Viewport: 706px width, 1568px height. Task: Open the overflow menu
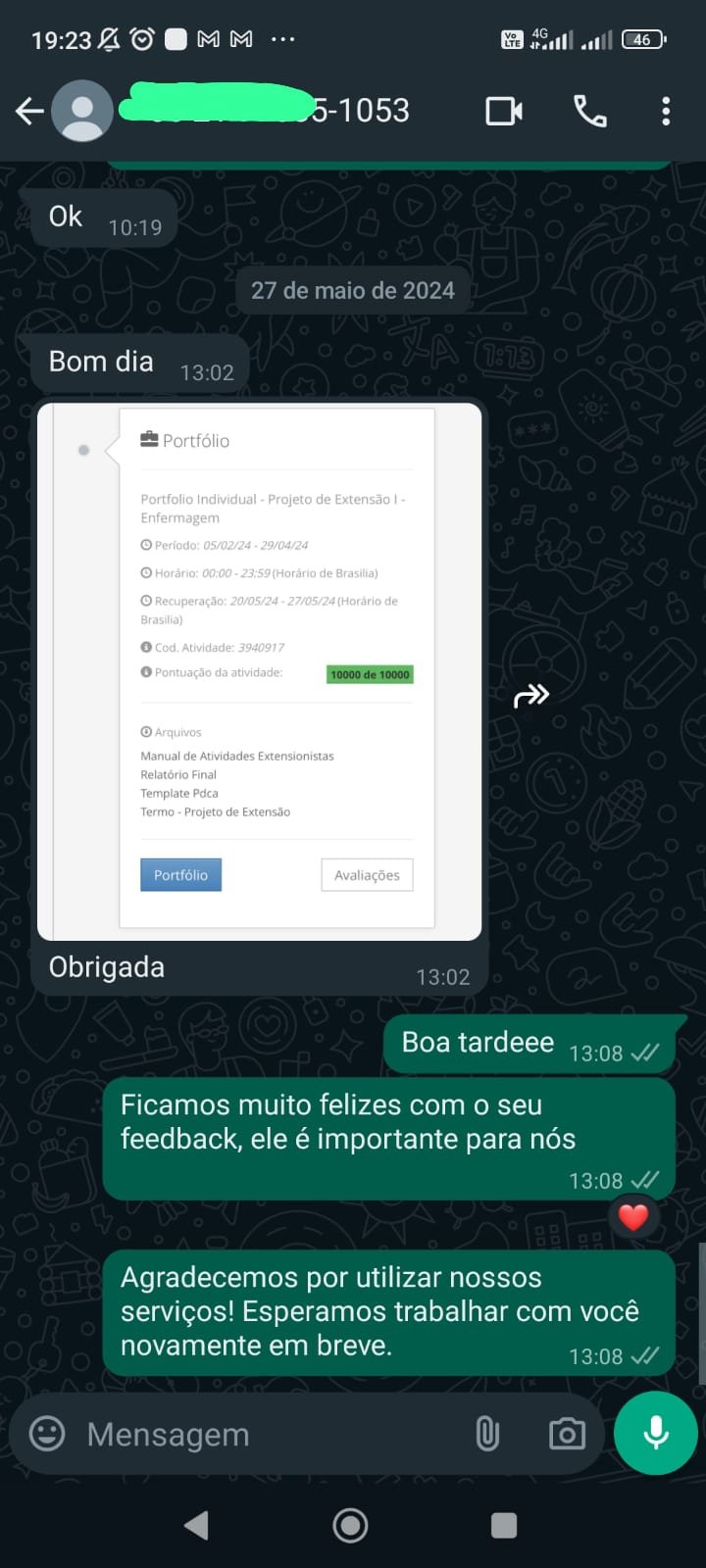[x=666, y=112]
